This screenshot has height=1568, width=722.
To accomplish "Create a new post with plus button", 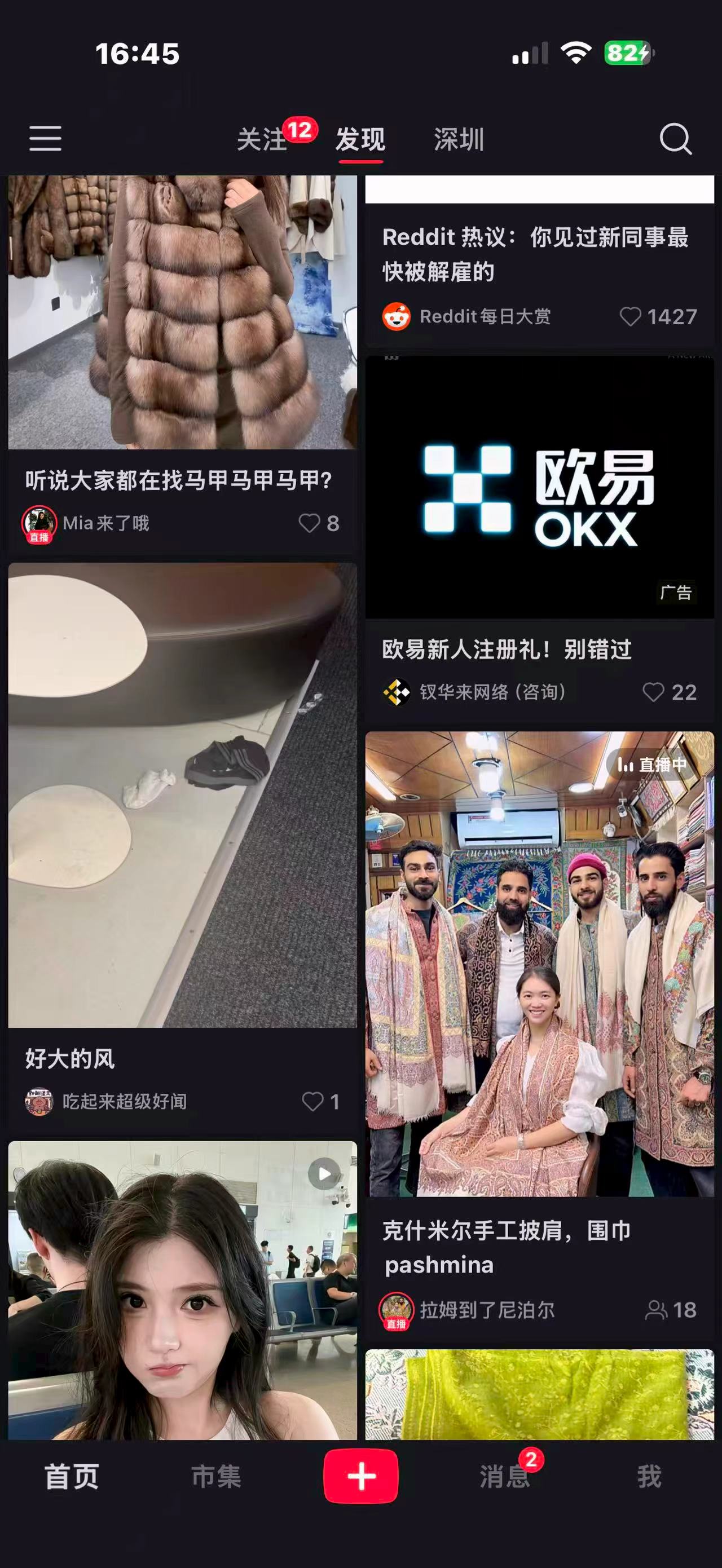I will click(361, 1476).
